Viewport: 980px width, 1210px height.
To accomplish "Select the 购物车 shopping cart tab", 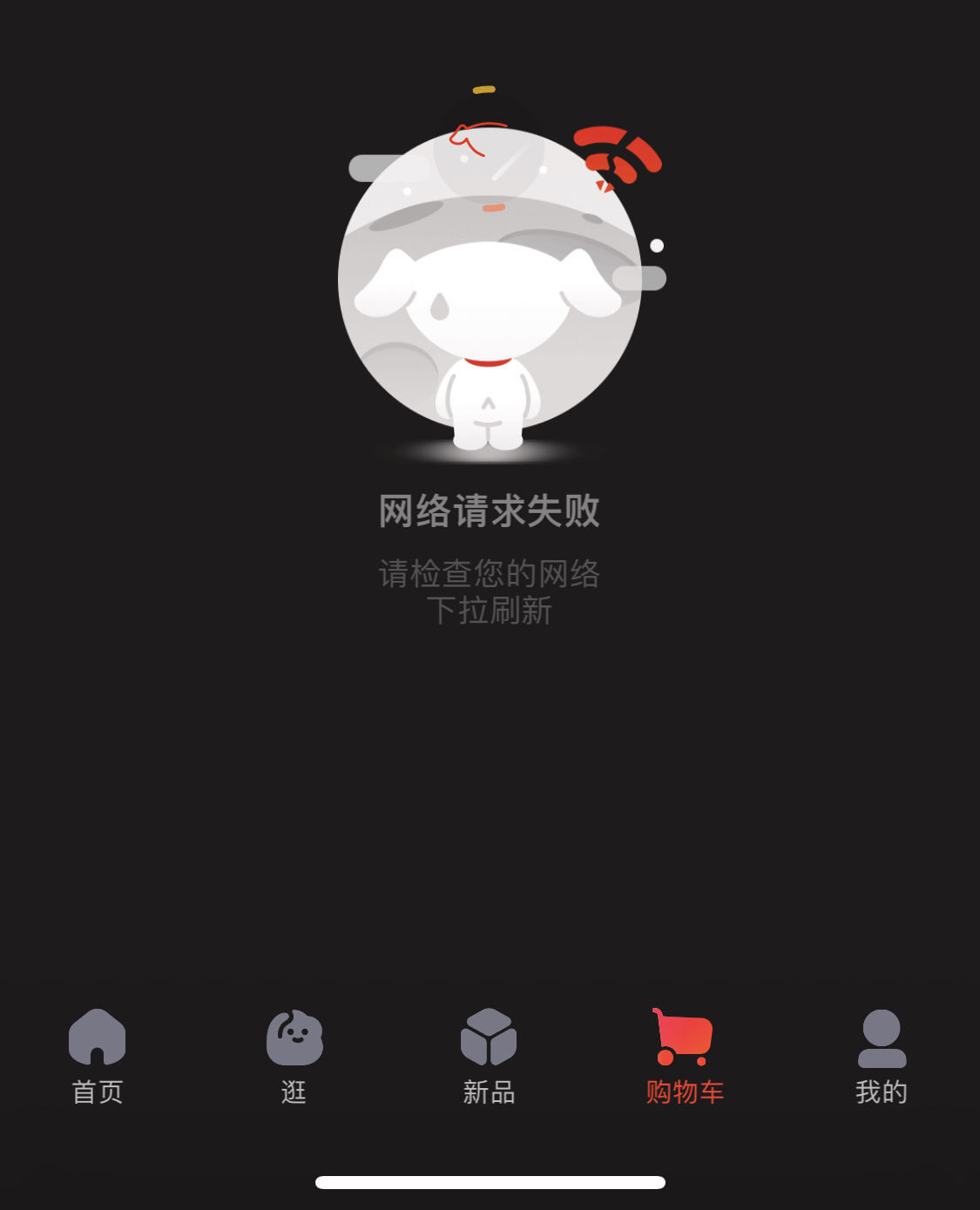I will (685, 1055).
